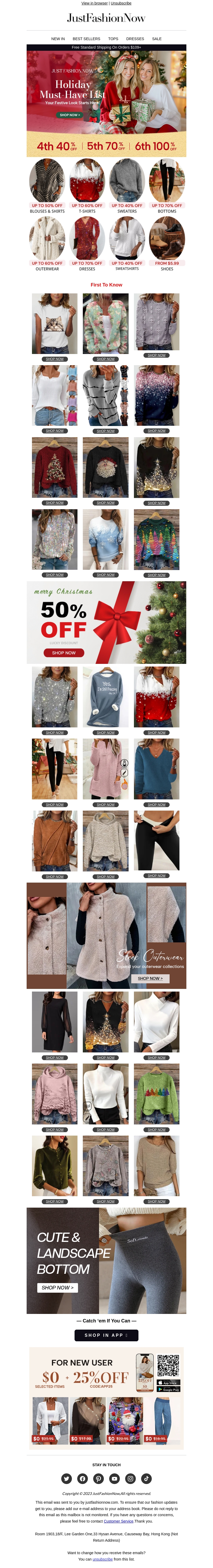Open the NEW IN menu item
This screenshot has height=1568, width=213.
pos(58,38)
